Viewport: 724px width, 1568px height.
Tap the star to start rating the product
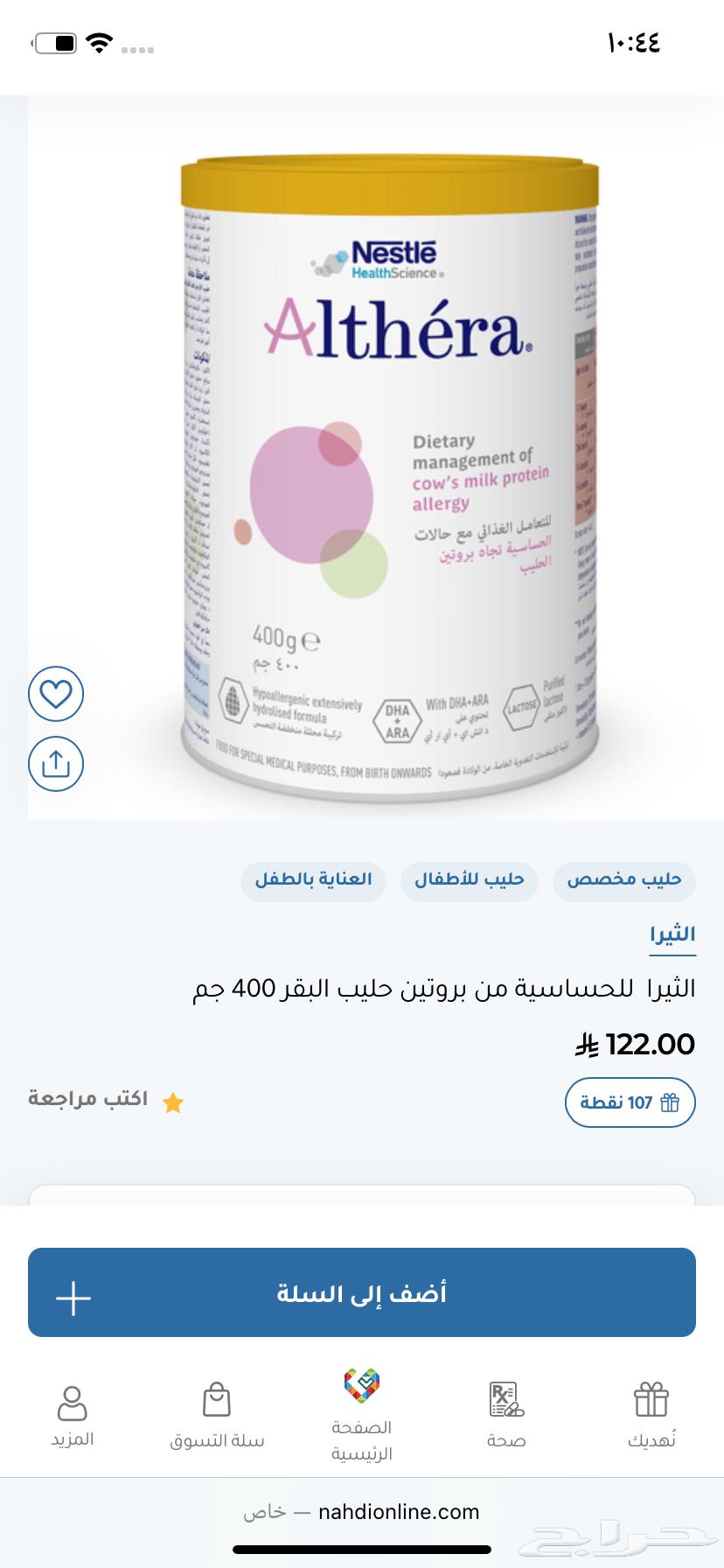(172, 1102)
